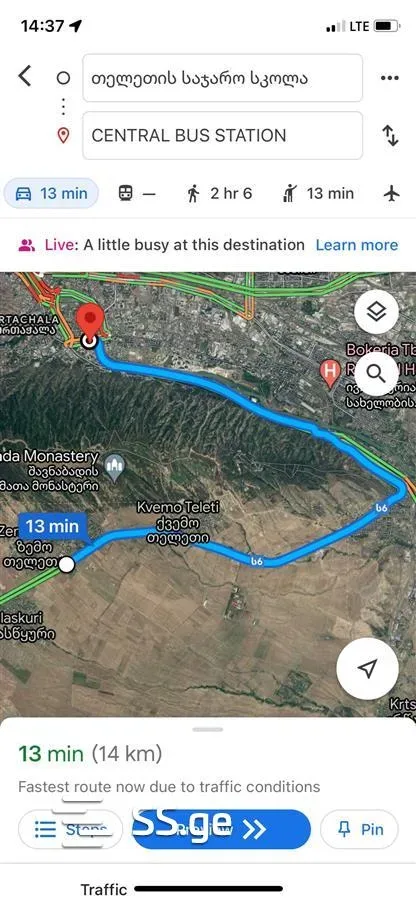Go back with the arrow icon
Screen dimensions: 416x900
(x=25, y=76)
